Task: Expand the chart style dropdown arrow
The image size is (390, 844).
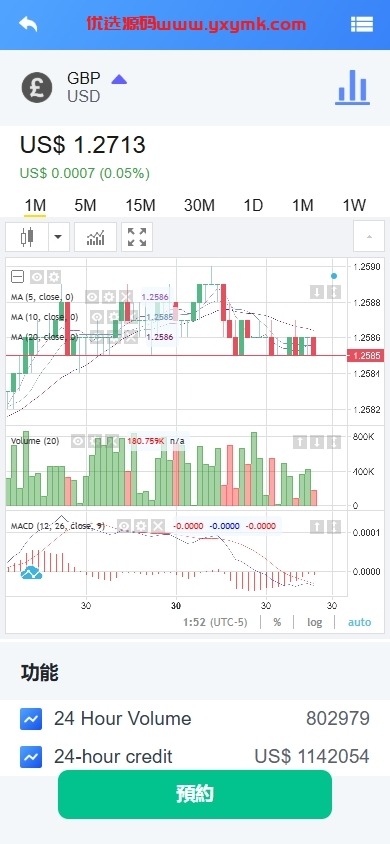Action: (x=59, y=237)
